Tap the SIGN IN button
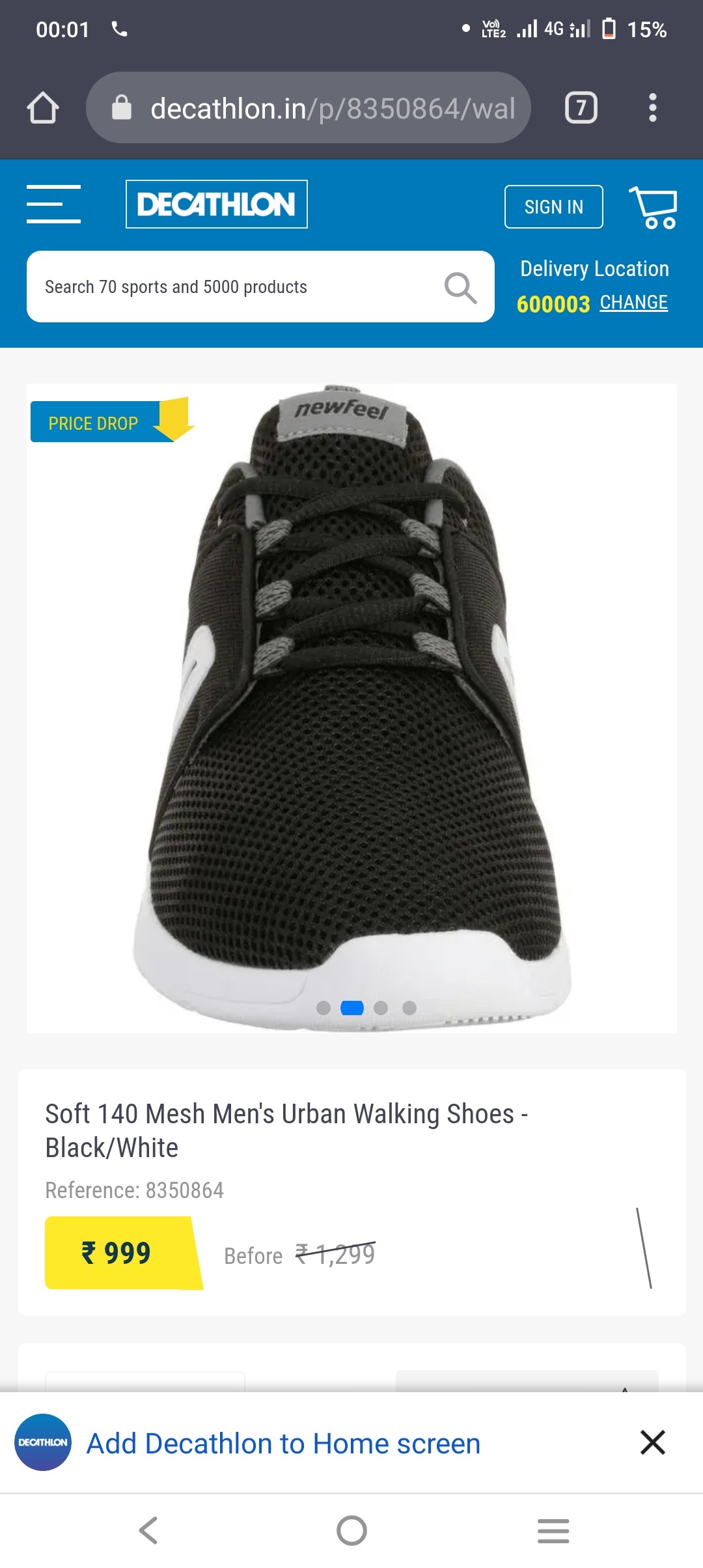This screenshot has width=703, height=1568. (x=553, y=207)
